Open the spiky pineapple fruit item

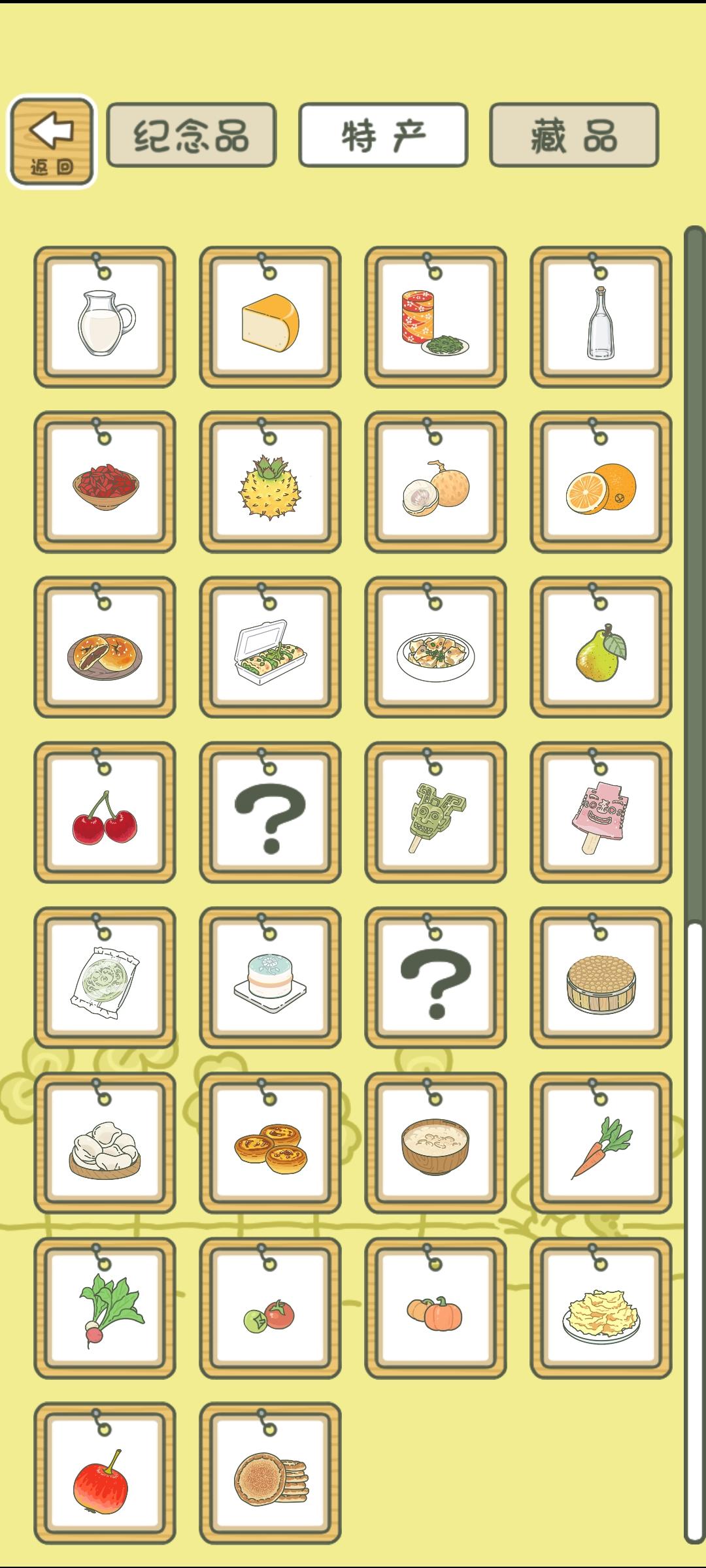(268, 482)
